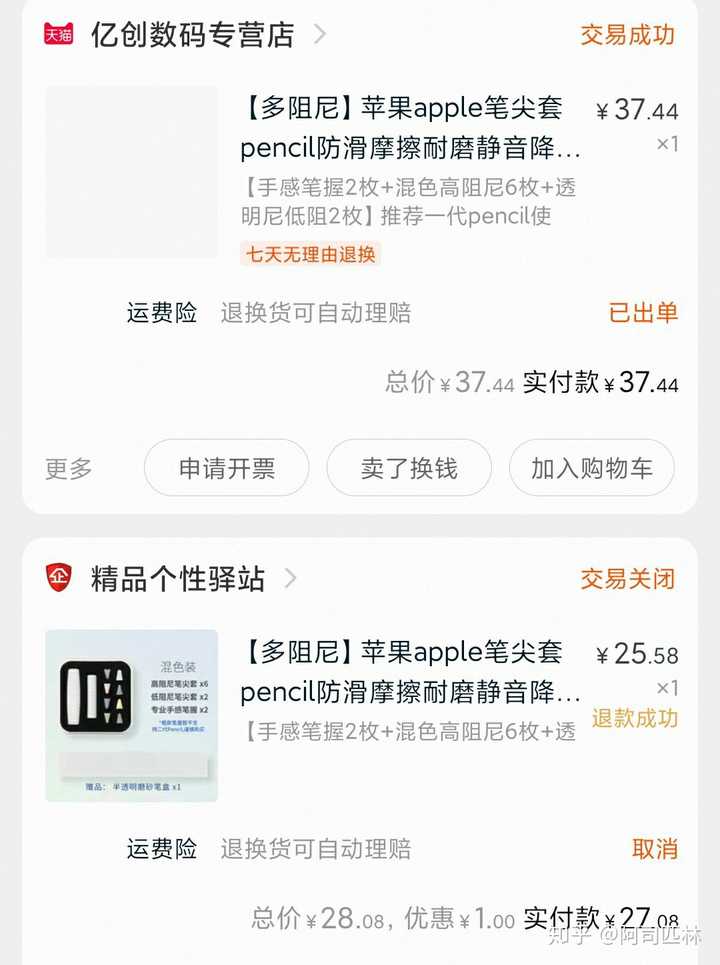Click the Tmall (天猫) store badge icon
720x965 pixels.
point(60,33)
